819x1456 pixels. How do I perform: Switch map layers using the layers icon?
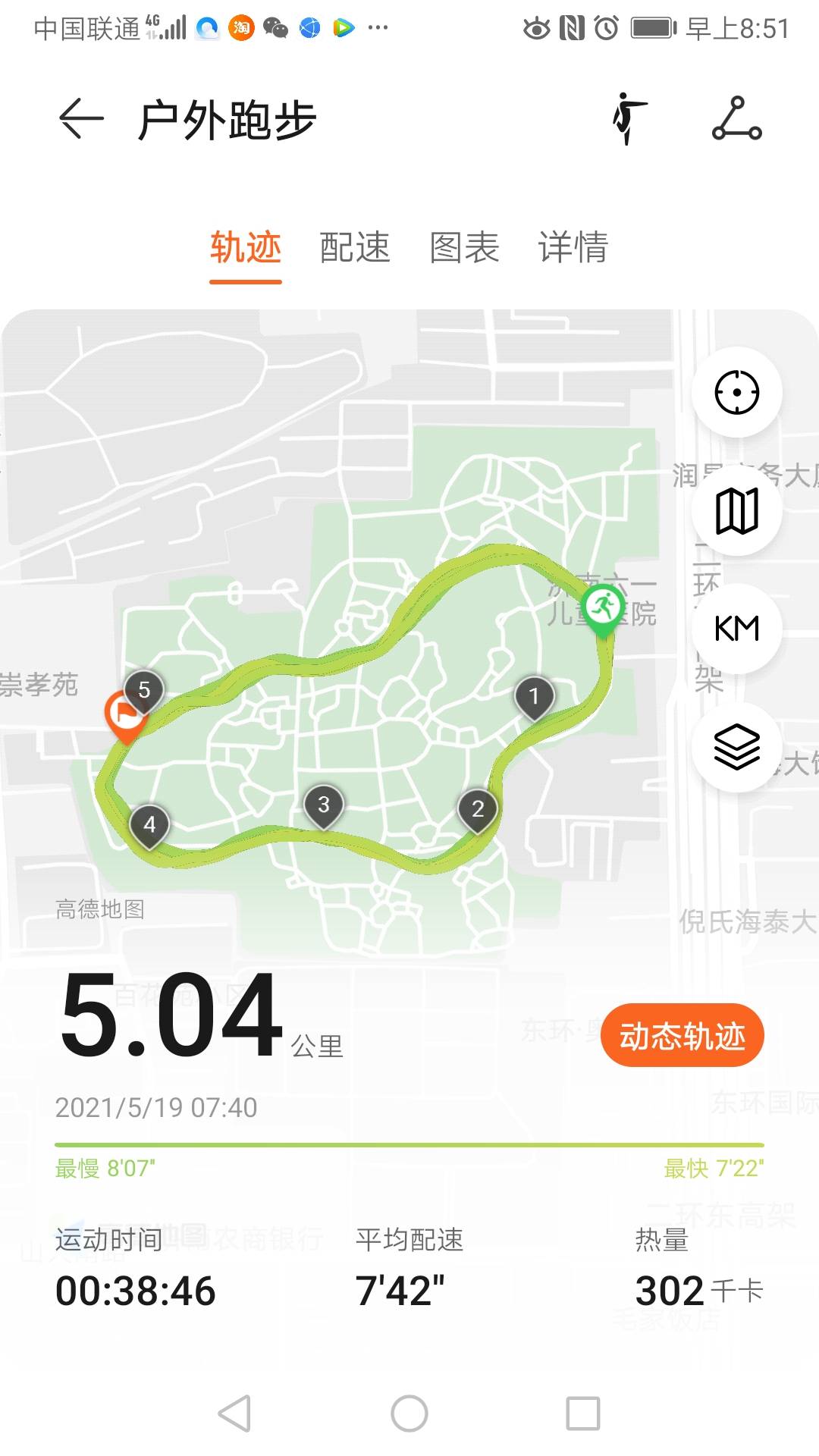(736, 747)
